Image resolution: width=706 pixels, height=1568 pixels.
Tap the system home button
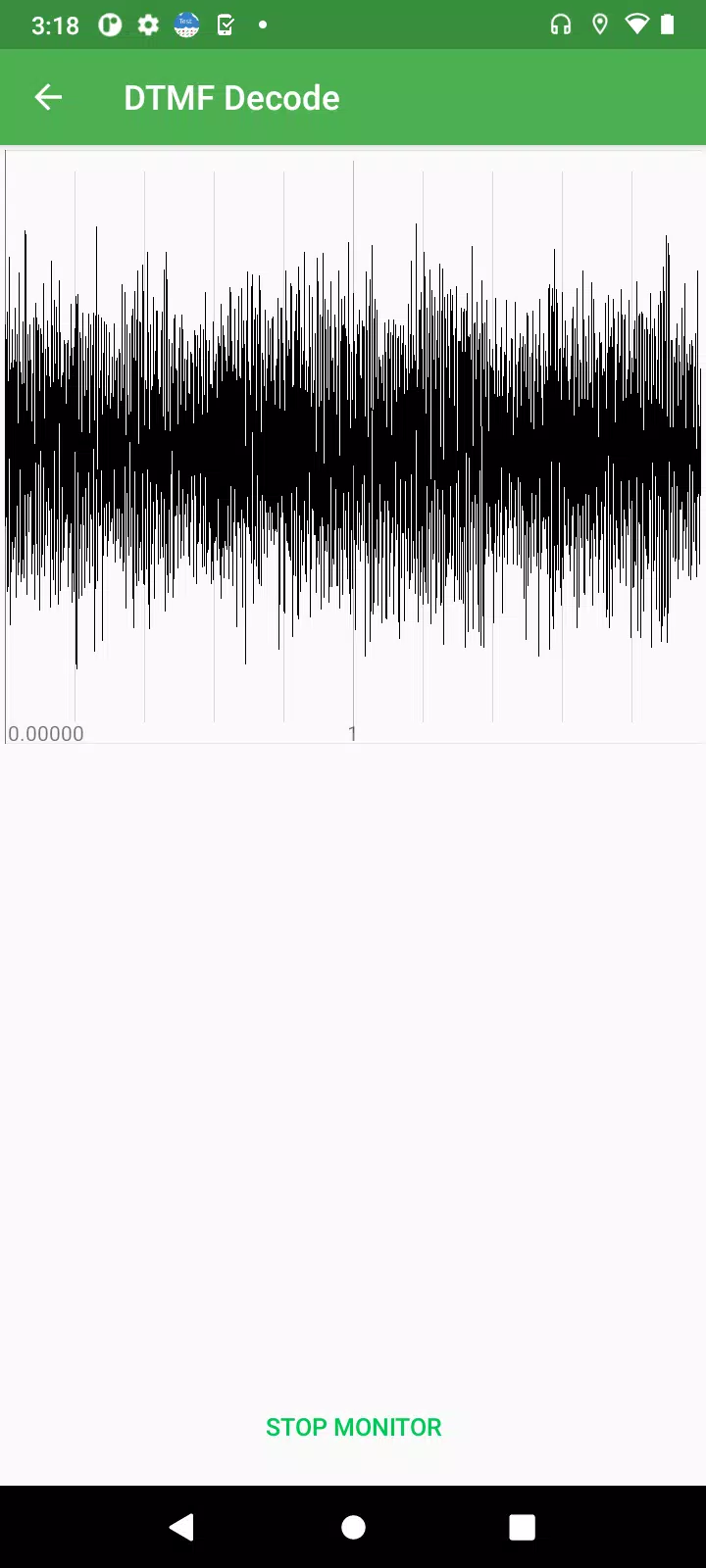pos(353,1527)
